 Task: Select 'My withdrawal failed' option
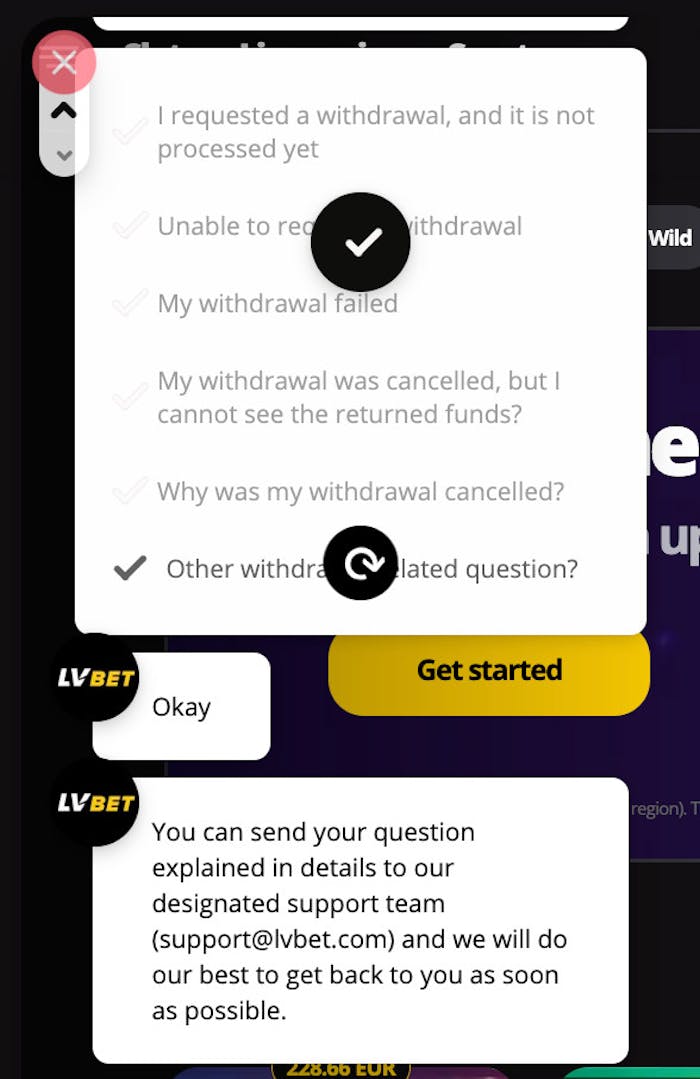[x=277, y=303]
